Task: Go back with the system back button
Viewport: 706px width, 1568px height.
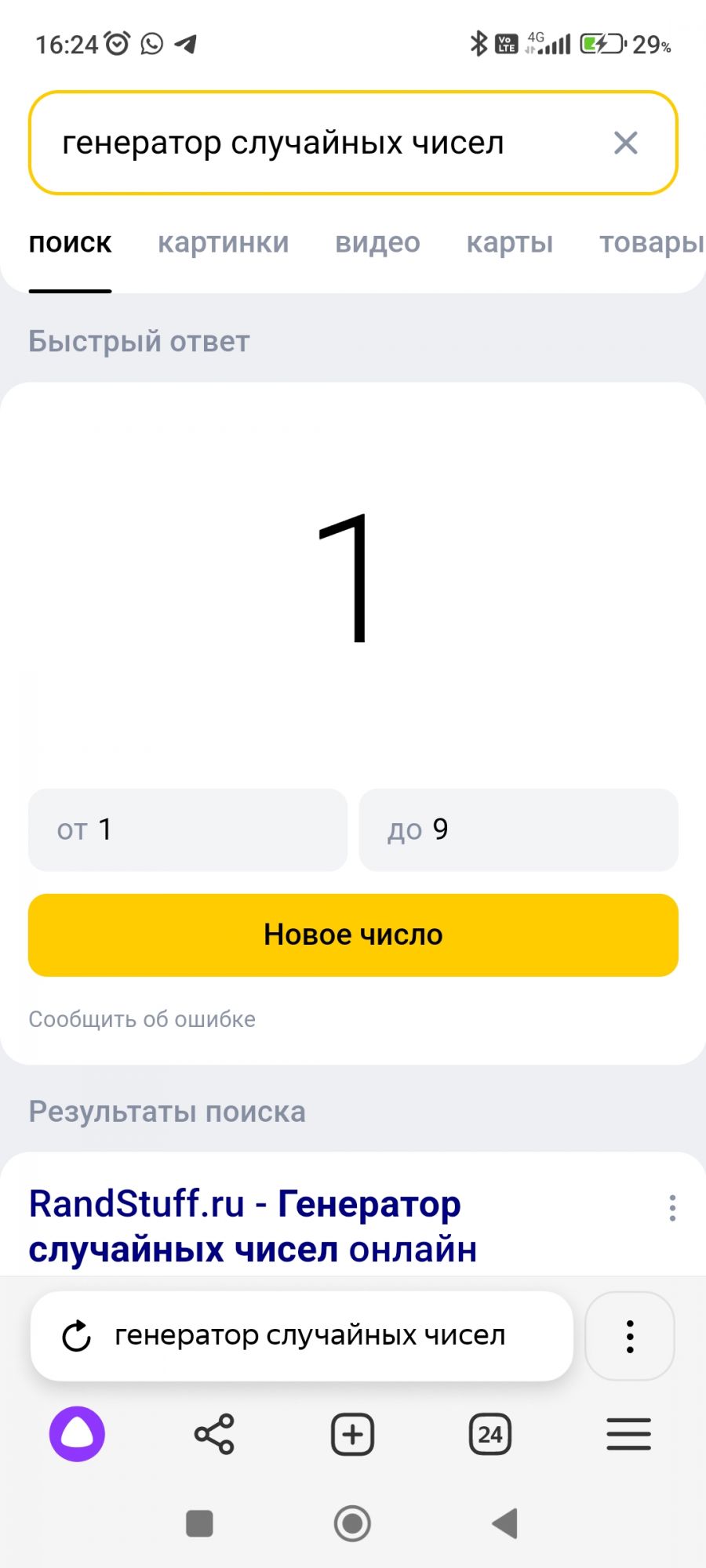Action: 505,1523
